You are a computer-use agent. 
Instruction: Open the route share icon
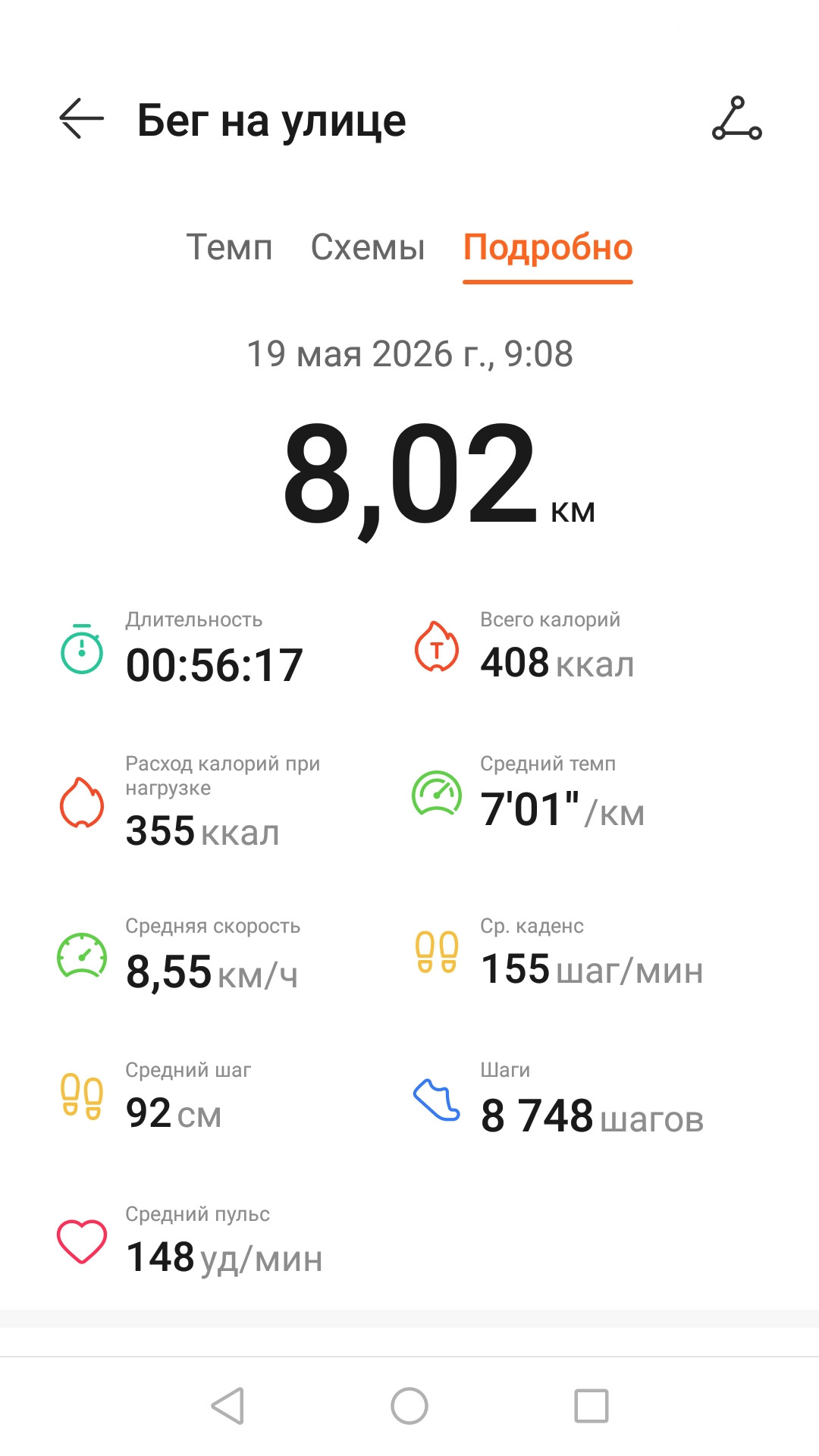pyautogui.click(x=736, y=118)
